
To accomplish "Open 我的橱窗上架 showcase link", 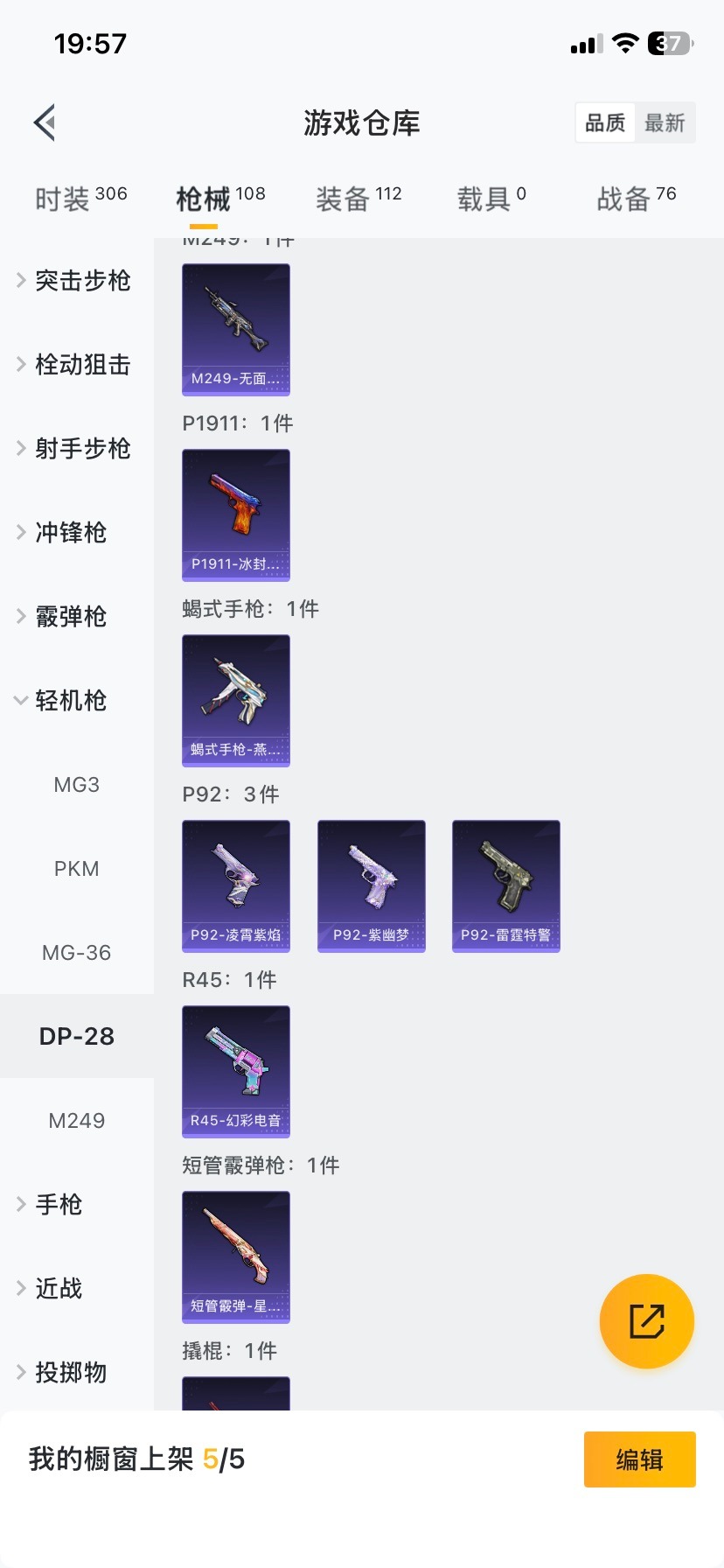I will coord(136,1459).
